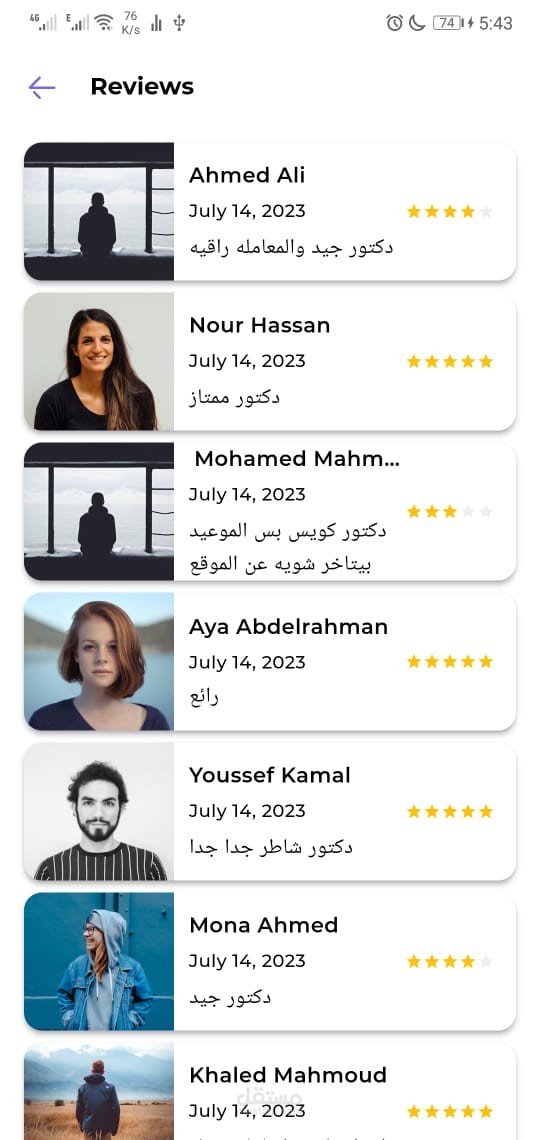The width and height of the screenshot is (540, 1140).
Task: Go back using the arrow icon
Action: pyautogui.click(x=41, y=87)
